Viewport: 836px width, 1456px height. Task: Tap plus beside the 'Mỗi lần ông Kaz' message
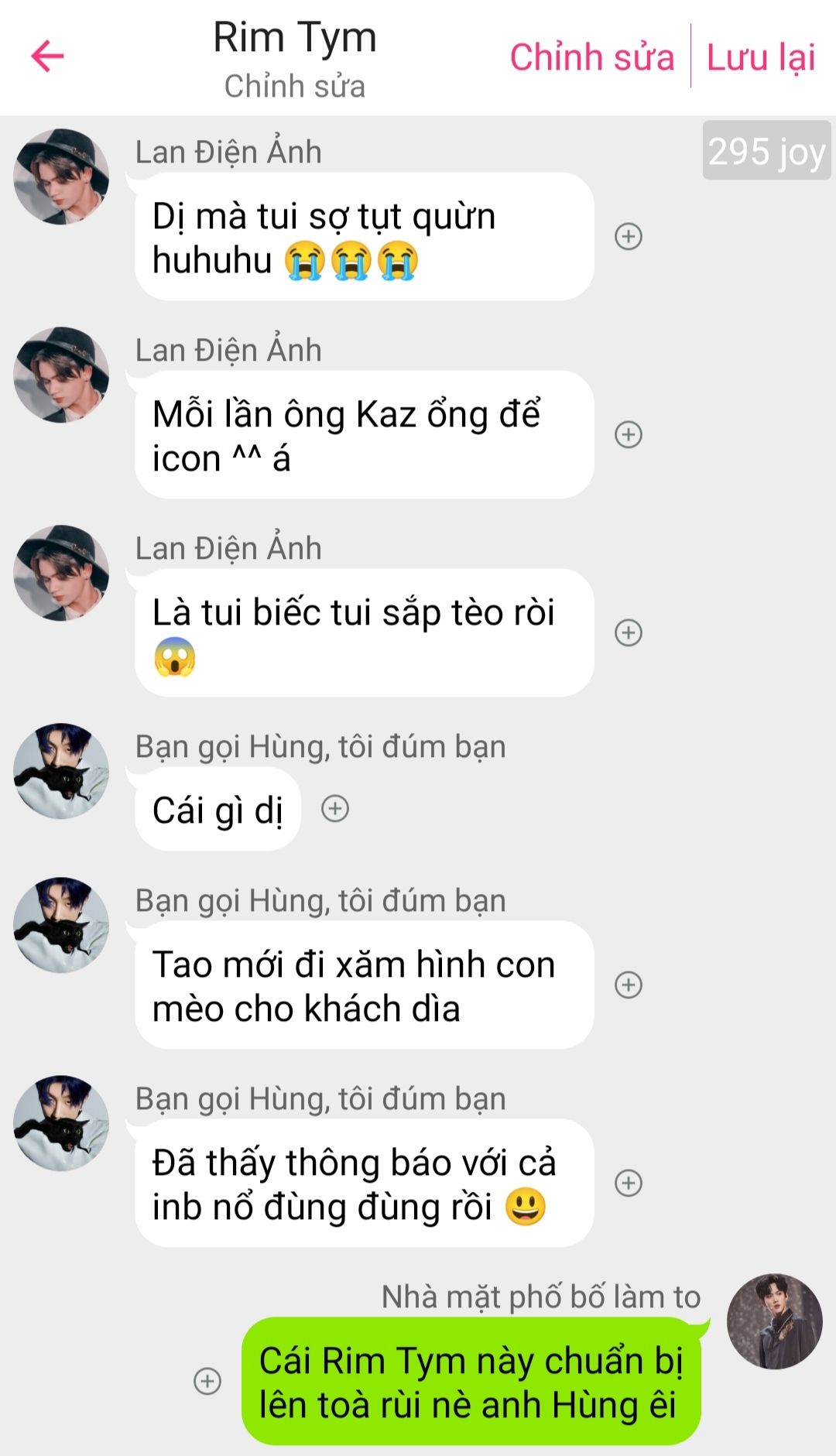point(629,434)
